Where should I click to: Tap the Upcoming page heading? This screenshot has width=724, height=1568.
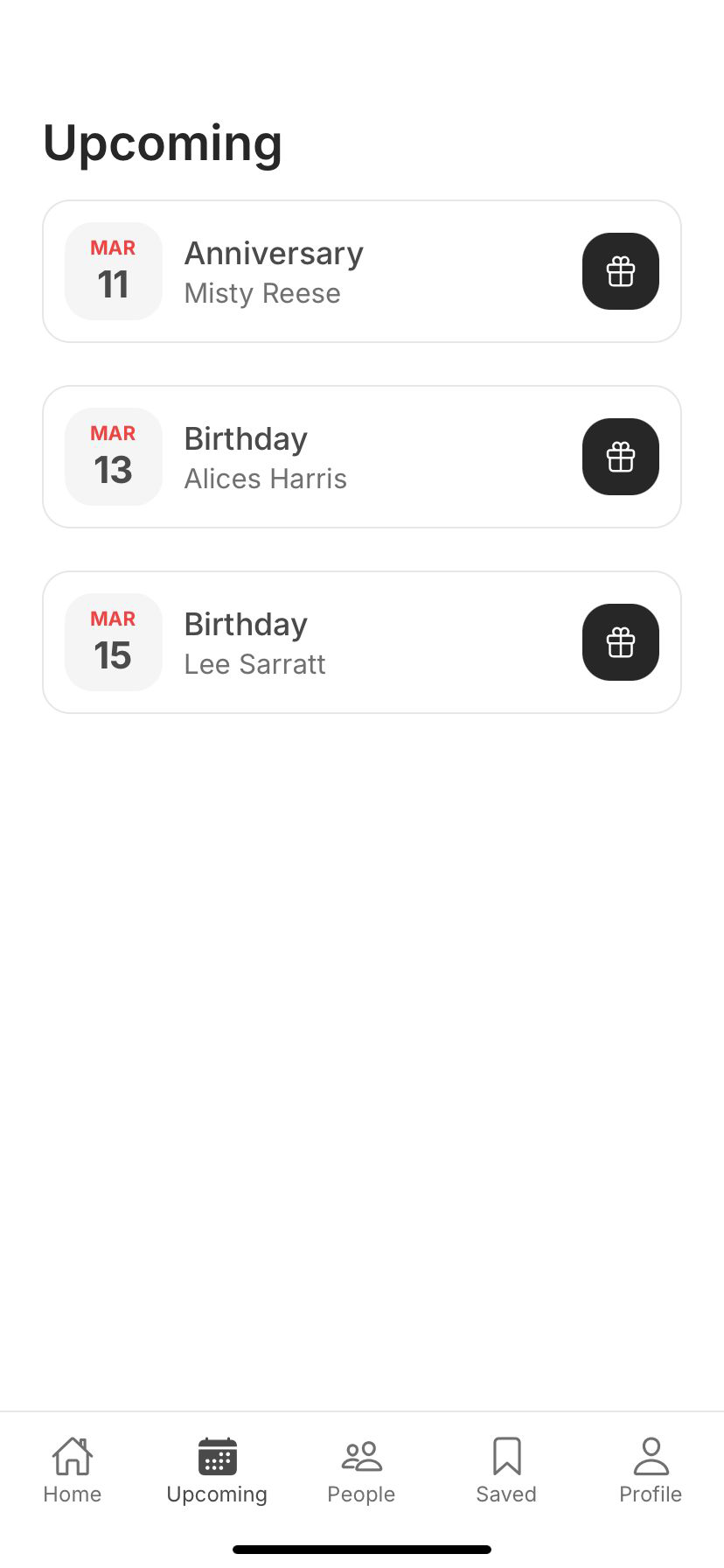(x=163, y=143)
